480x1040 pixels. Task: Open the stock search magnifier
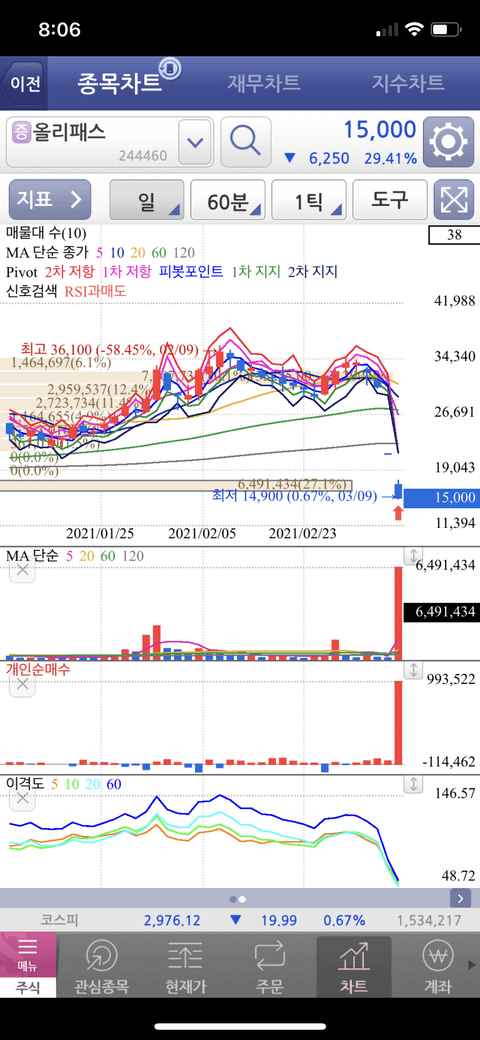245,142
